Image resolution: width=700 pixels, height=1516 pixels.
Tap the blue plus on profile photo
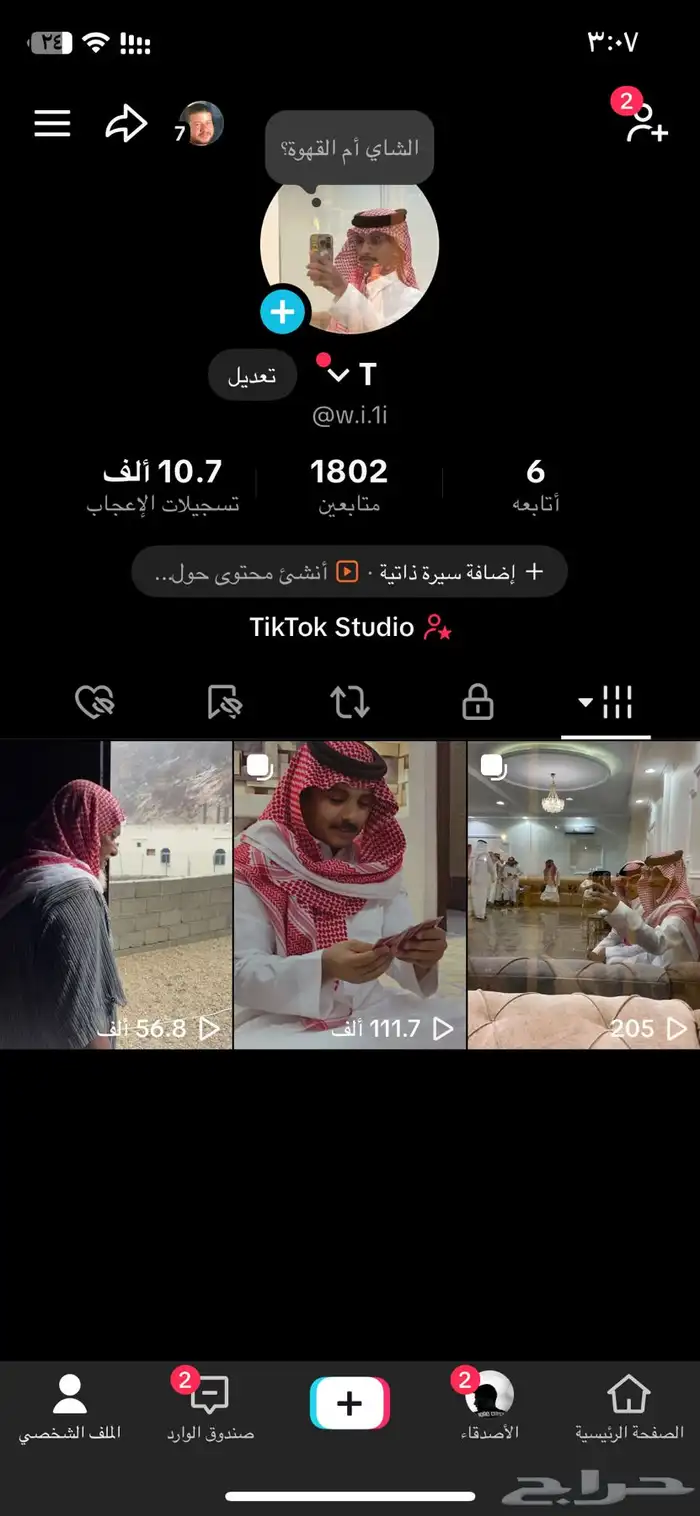tap(282, 313)
